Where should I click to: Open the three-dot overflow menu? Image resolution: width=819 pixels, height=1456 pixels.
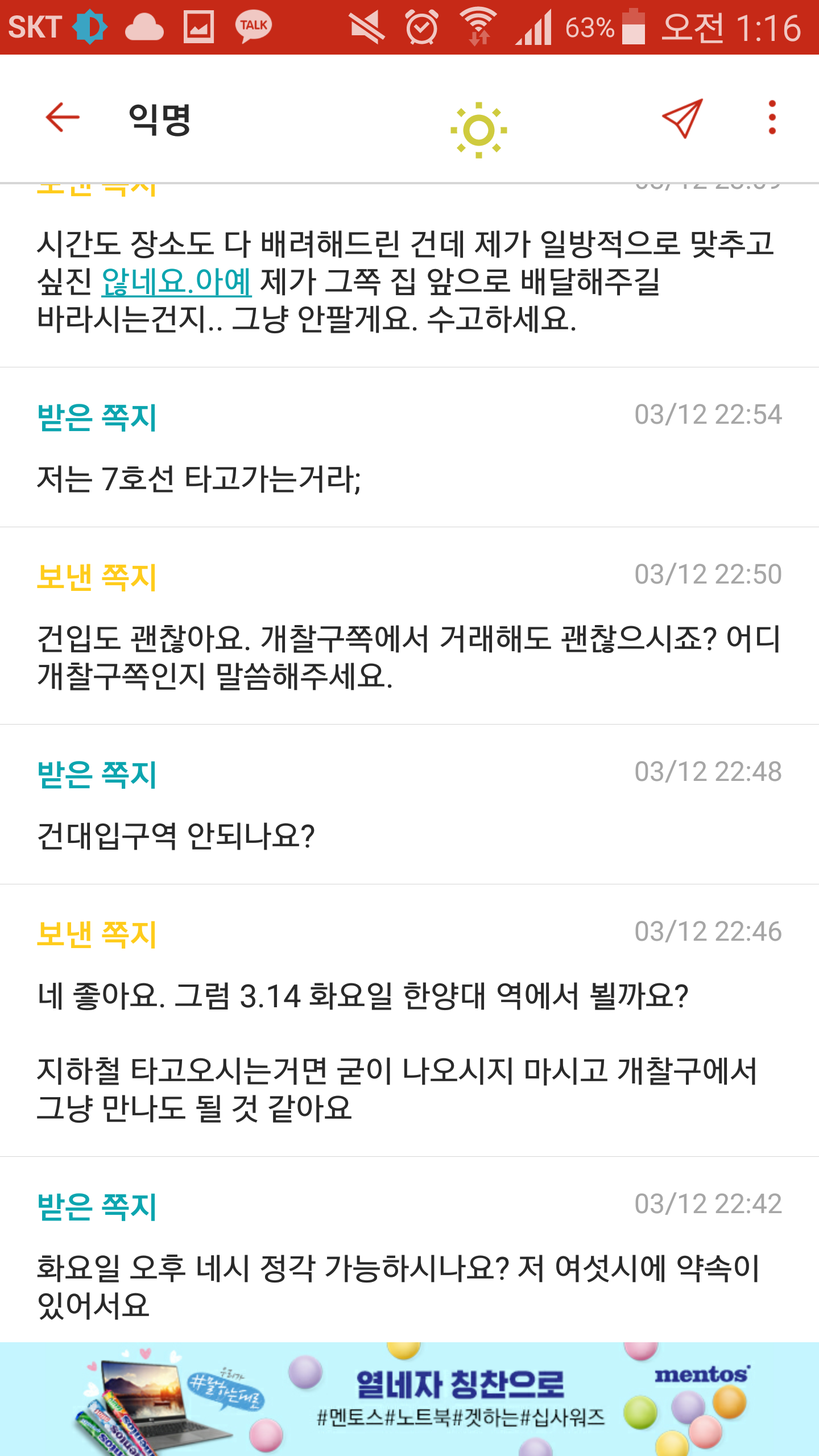(x=772, y=118)
